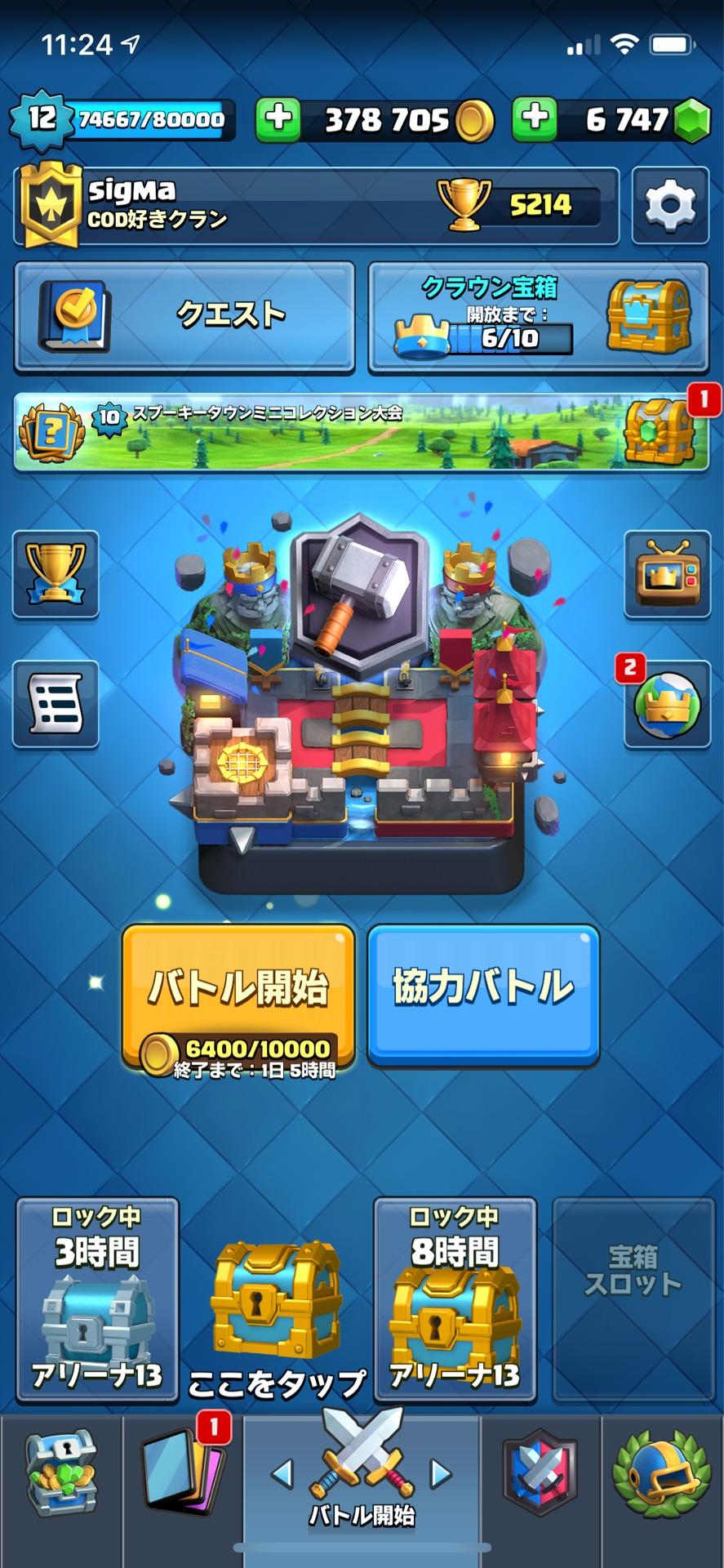Screen dimensions: 724x1568
Task: Buy more gems with the green plus icon
Action: 536,119
